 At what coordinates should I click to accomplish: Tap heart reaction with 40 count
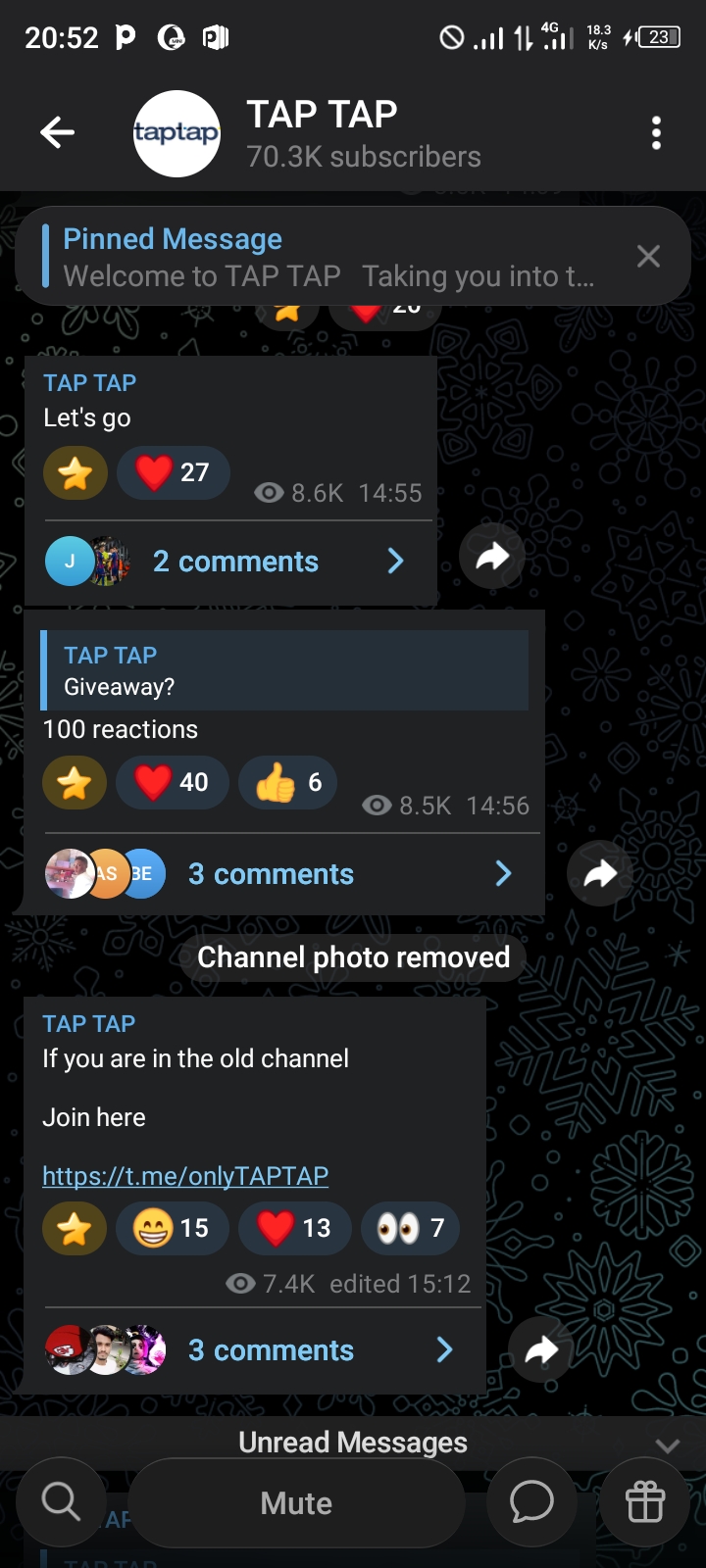click(172, 782)
